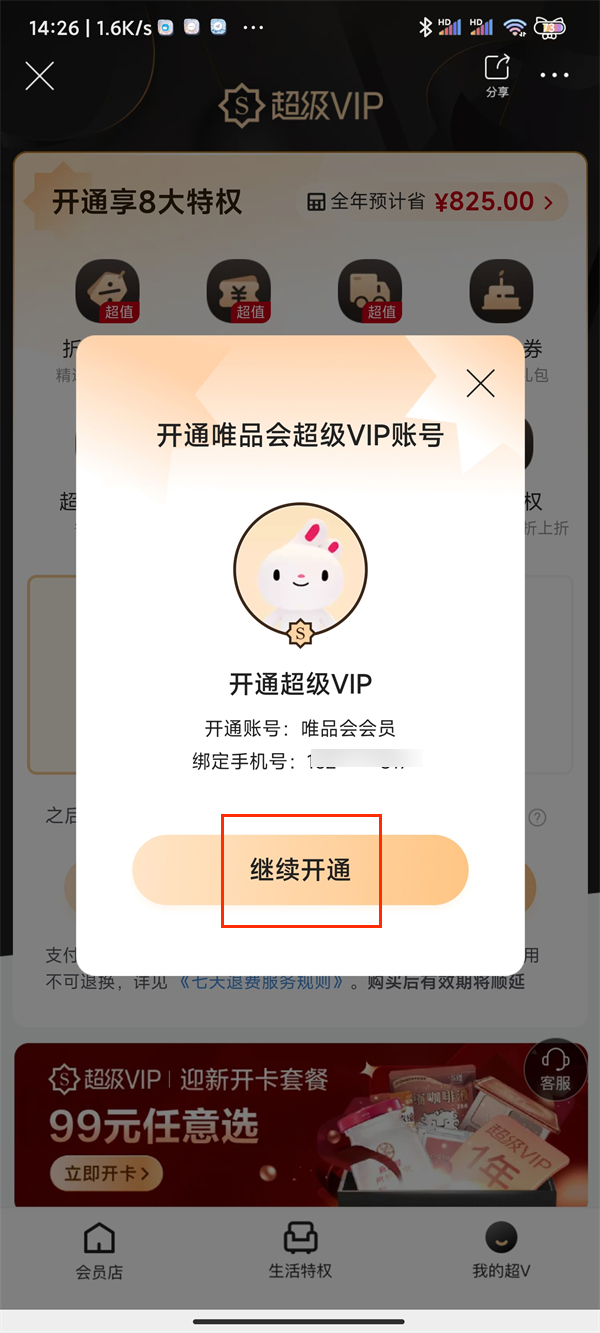Screen dimensions: 600x1333
Task: Open the three-dot overflow menu
Action: pyautogui.click(x=554, y=75)
